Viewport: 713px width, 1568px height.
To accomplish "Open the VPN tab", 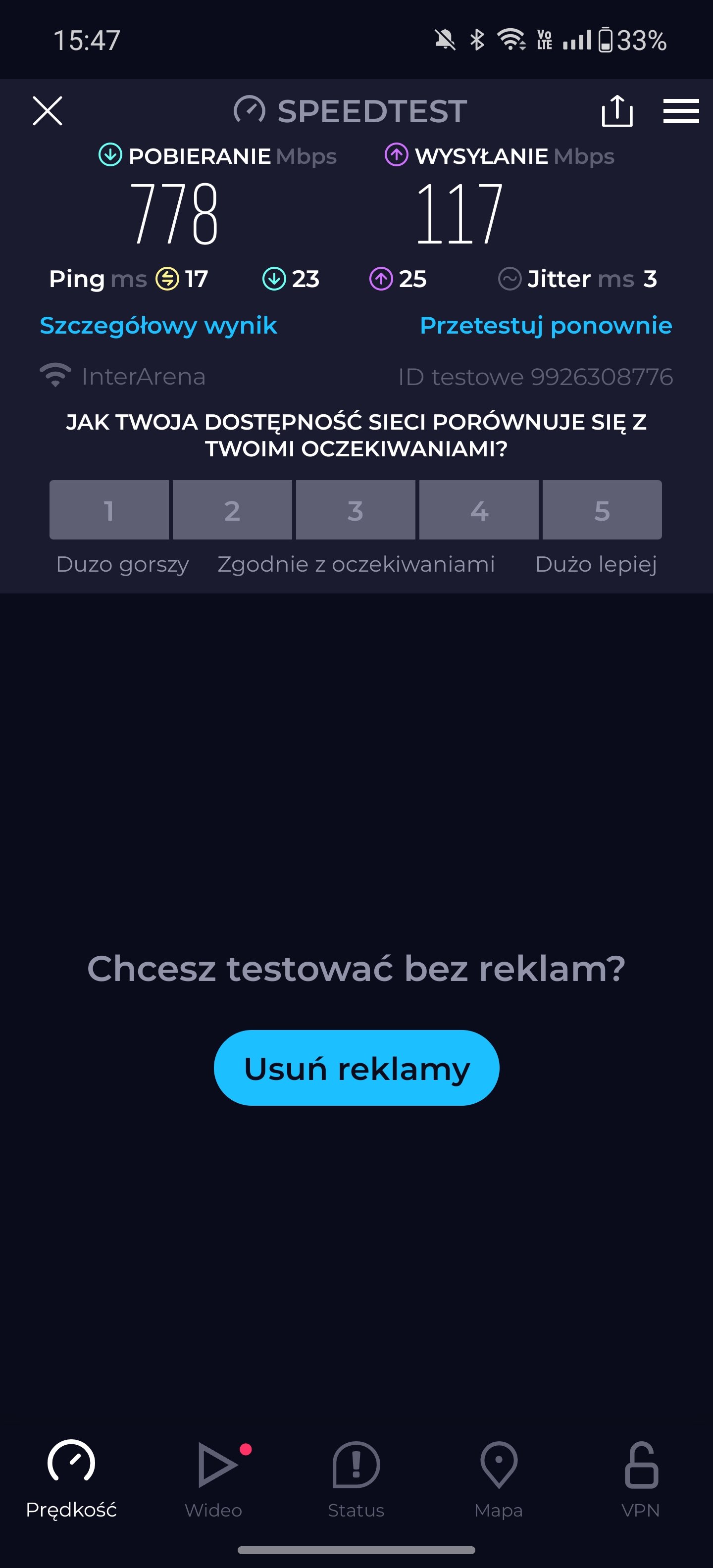I will coord(641,1479).
